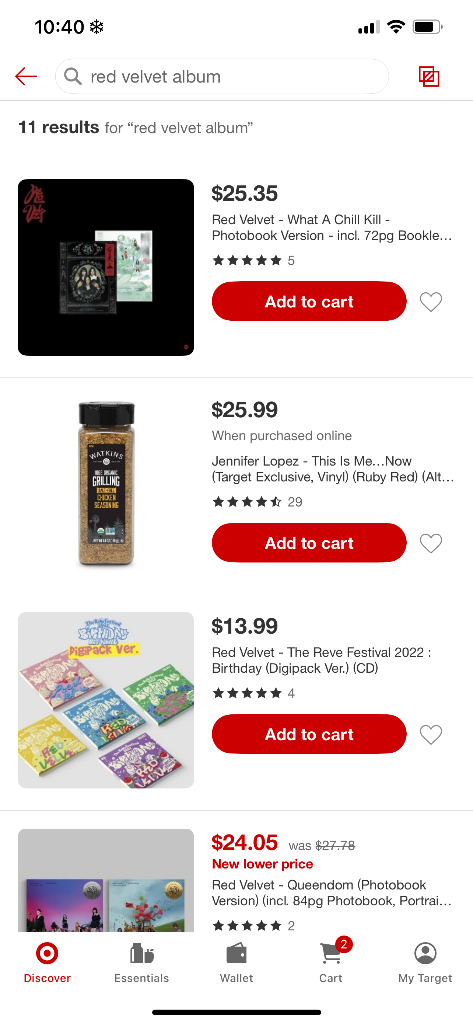Open the What A Chill Kill product image

(106, 268)
